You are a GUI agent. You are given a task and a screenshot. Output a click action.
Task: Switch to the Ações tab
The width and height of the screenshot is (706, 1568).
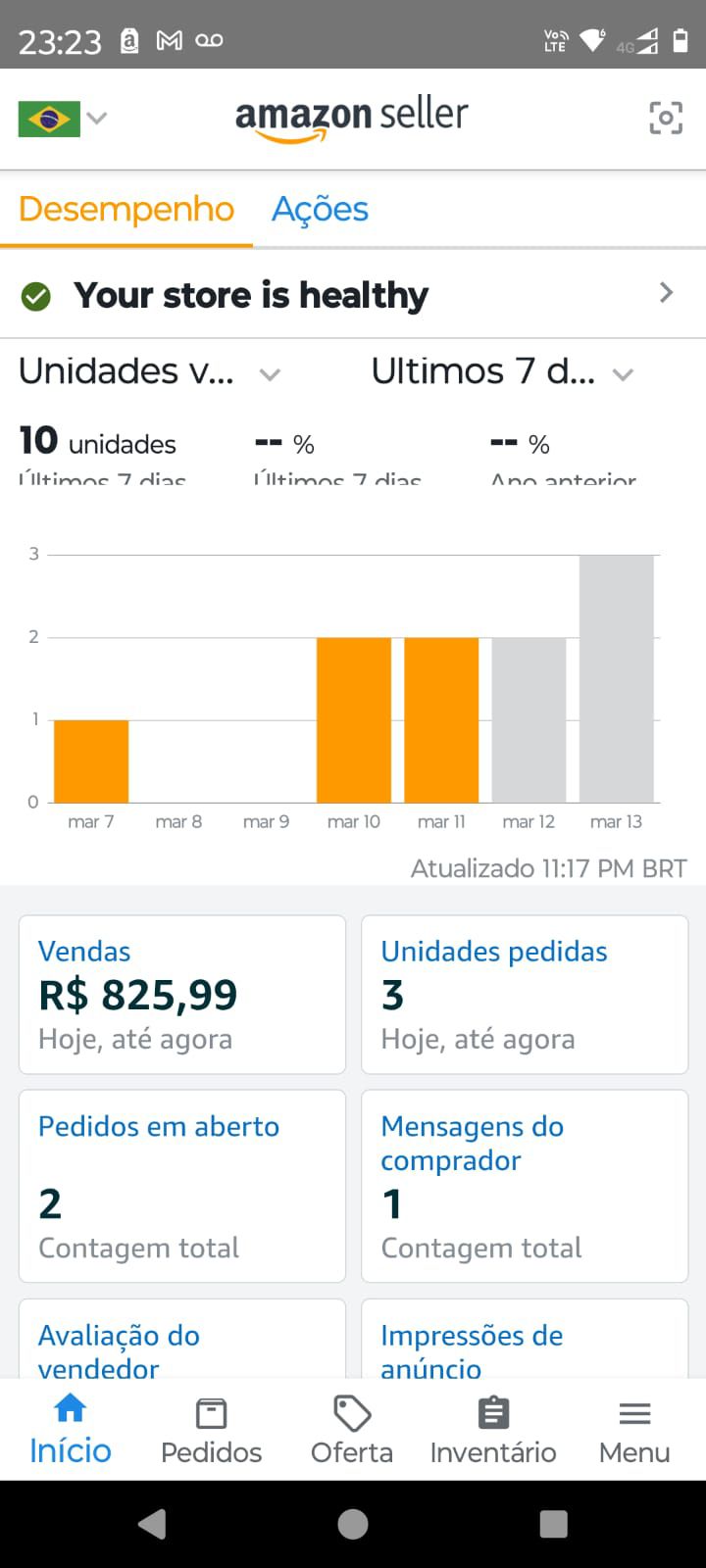320,209
